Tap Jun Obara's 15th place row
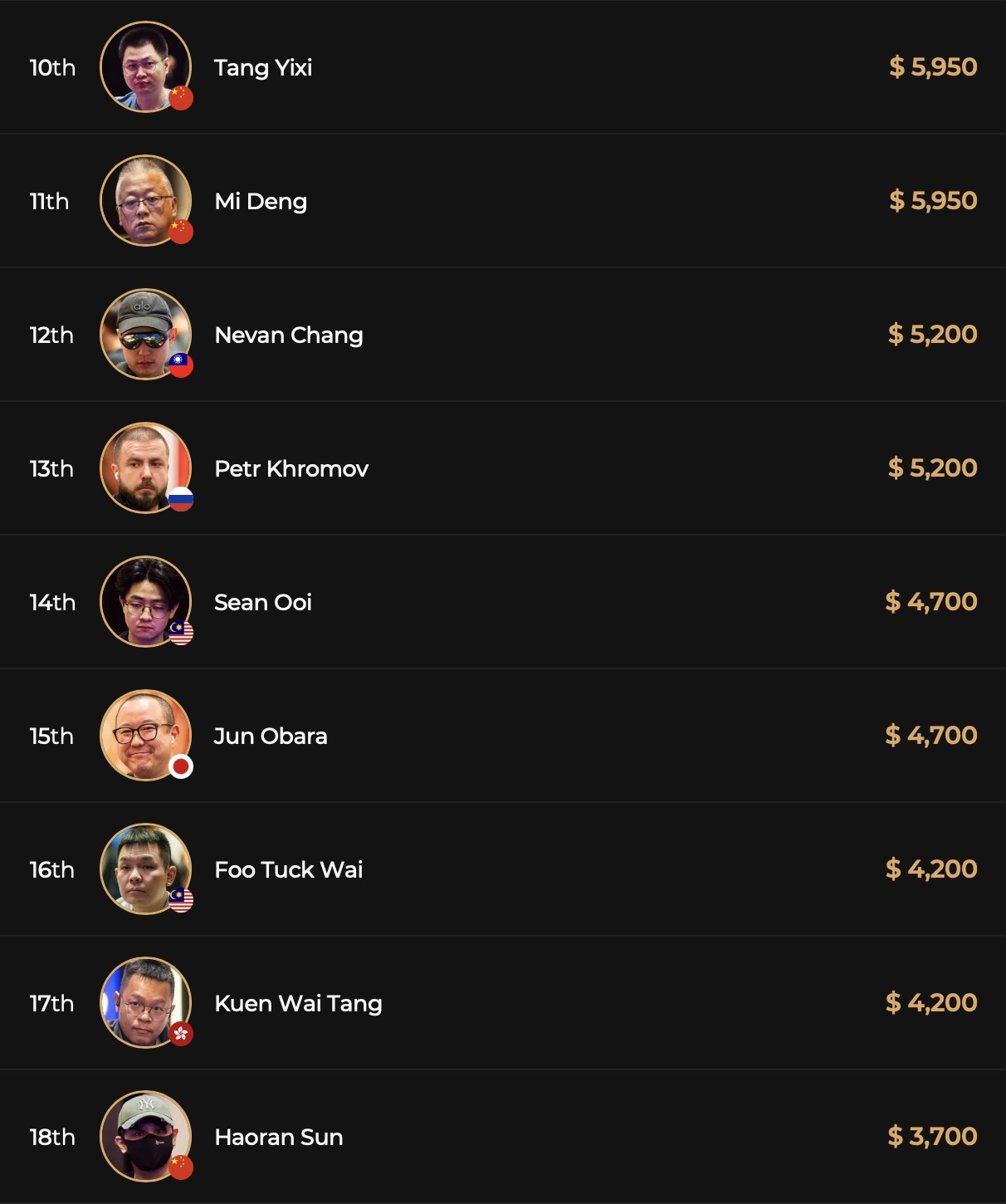This screenshot has width=1006, height=1204. pos(270,736)
